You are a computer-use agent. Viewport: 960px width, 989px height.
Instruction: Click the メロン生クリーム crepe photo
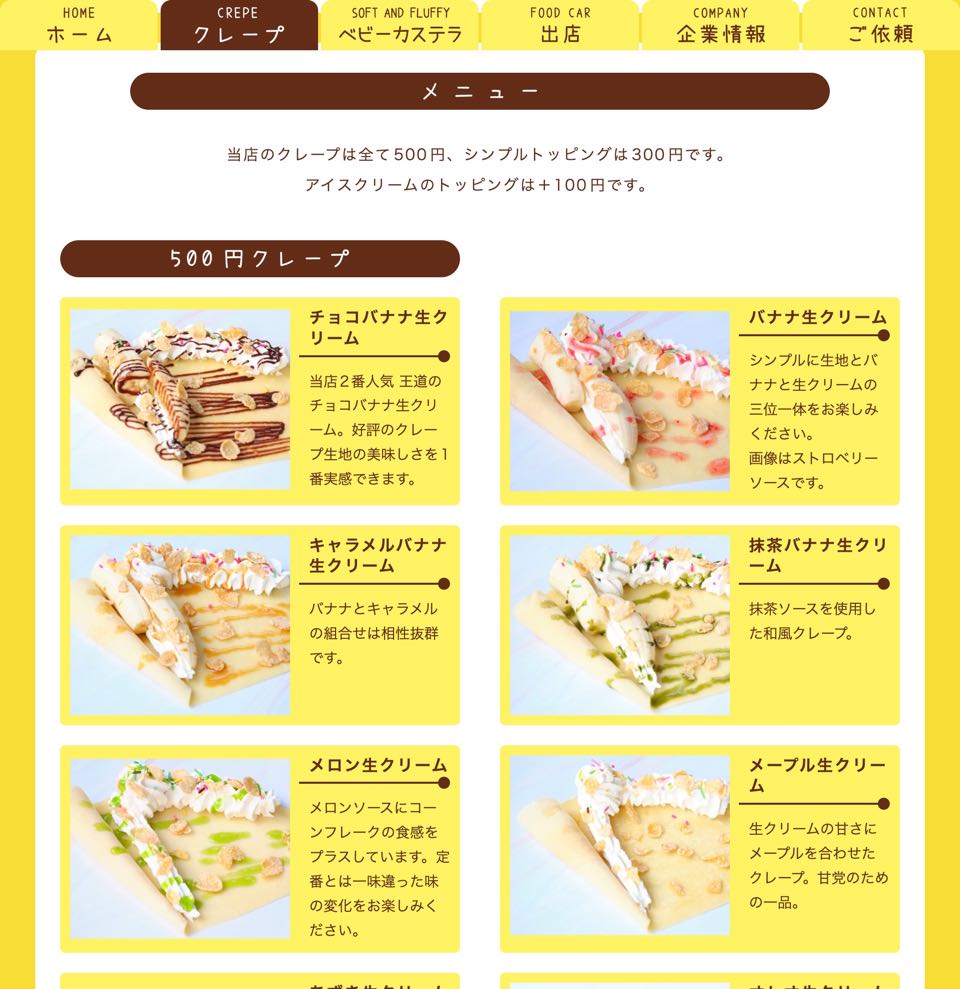(178, 849)
